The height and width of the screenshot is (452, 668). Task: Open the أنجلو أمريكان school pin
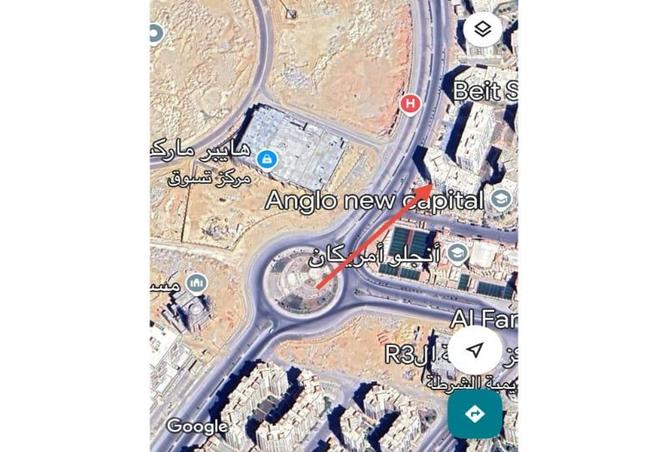(x=458, y=252)
